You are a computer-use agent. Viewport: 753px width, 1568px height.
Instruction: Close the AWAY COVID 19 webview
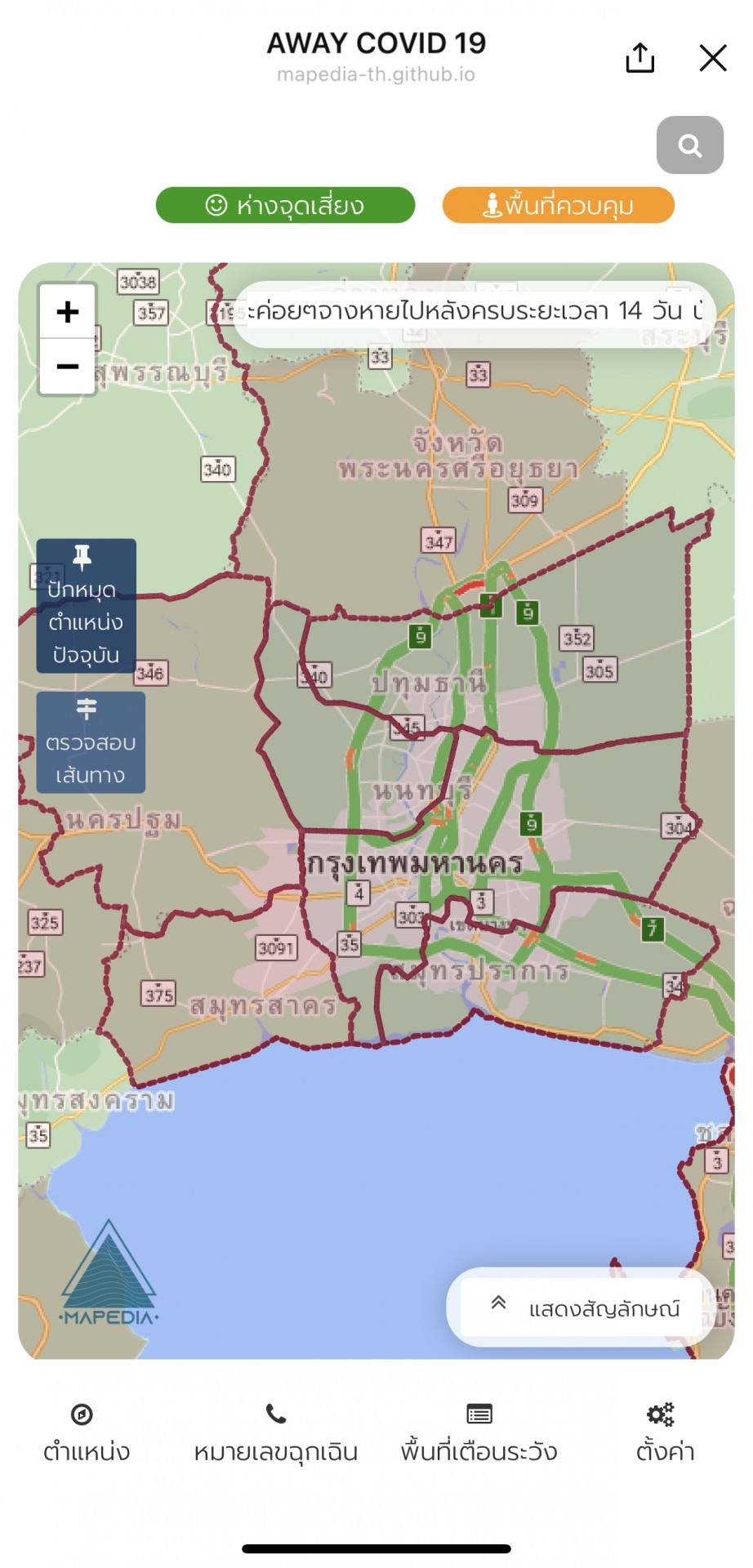pyautogui.click(x=712, y=58)
